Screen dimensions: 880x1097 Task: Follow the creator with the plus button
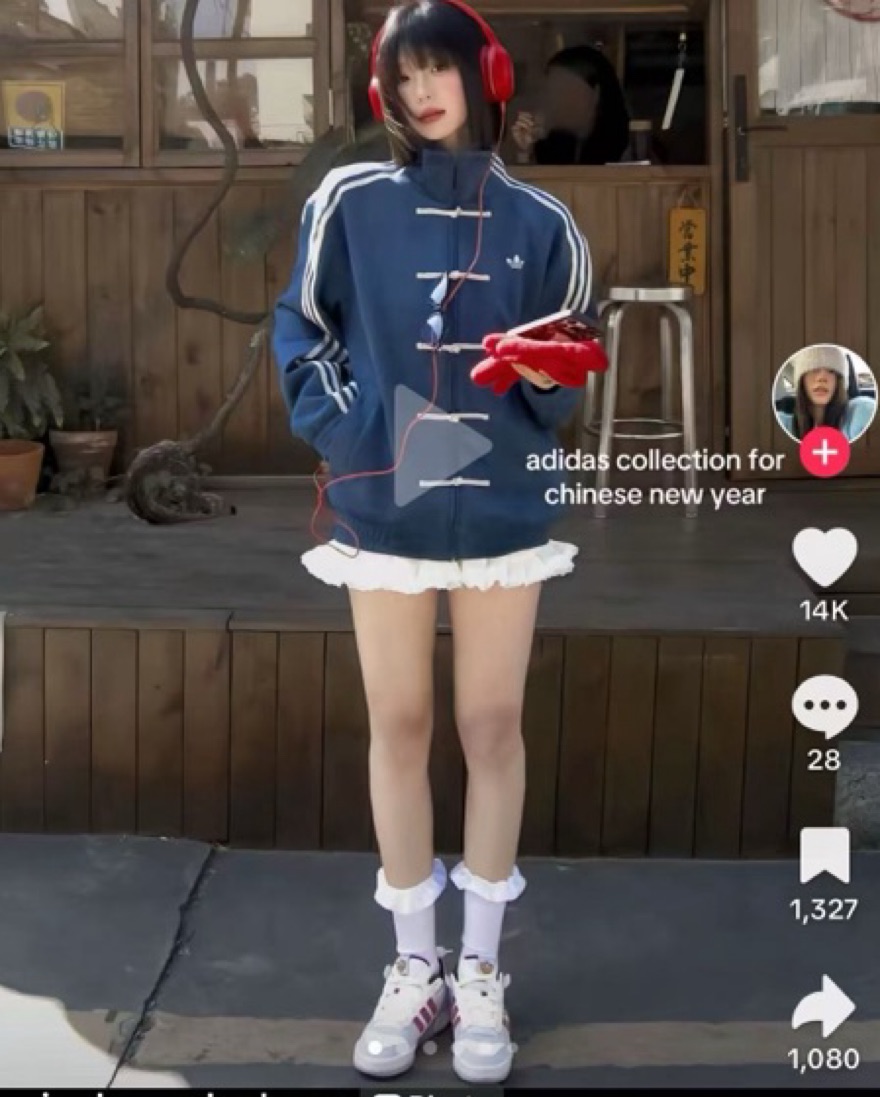pyautogui.click(x=825, y=453)
